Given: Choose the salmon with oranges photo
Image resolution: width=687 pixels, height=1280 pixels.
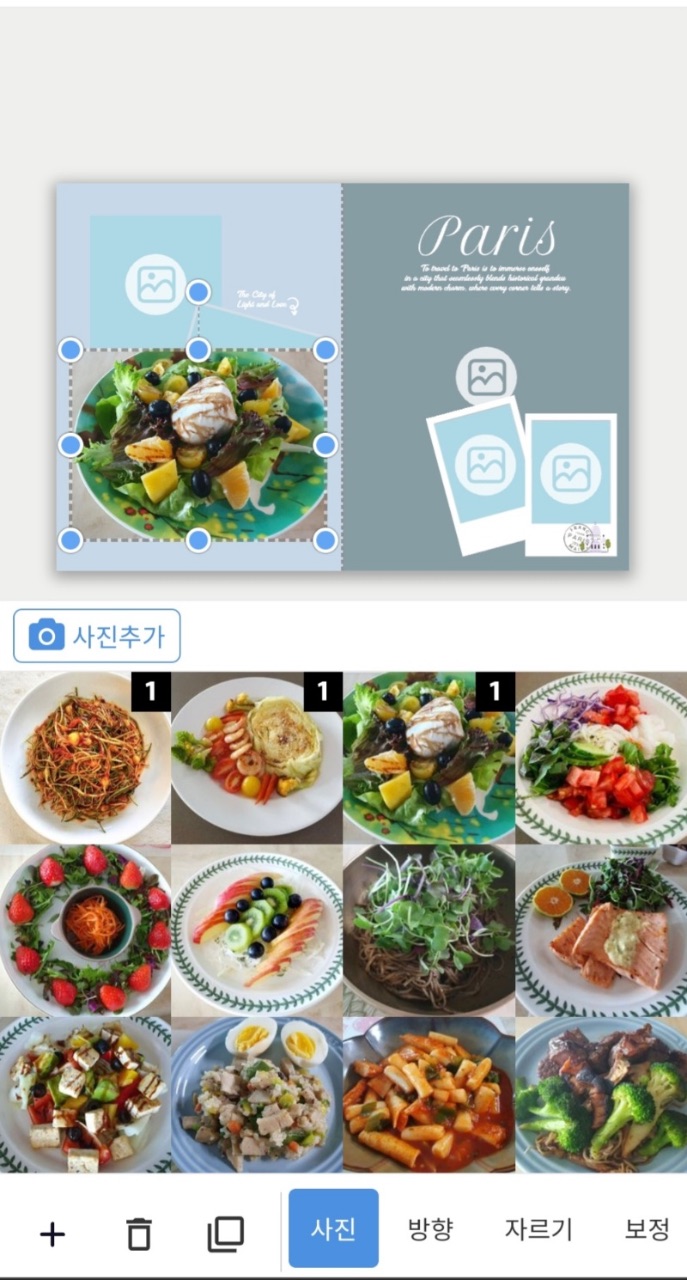Looking at the screenshot, I should [601, 930].
